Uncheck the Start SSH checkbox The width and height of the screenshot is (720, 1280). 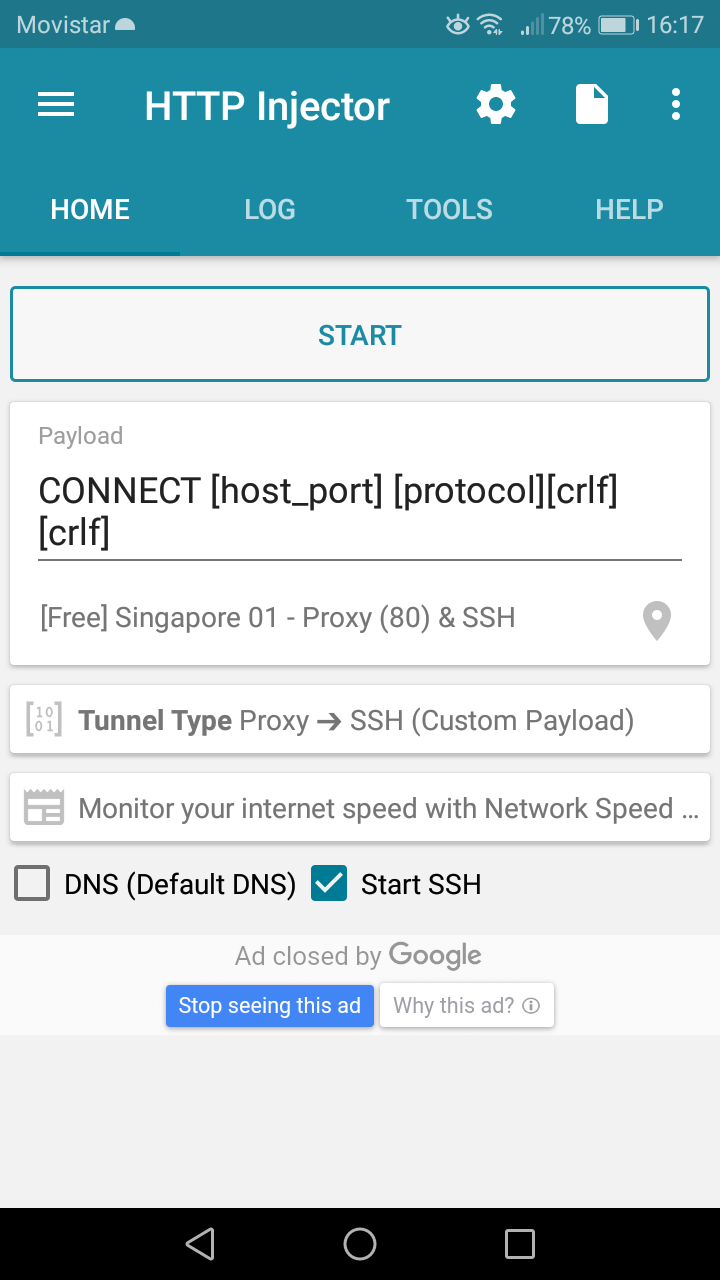(329, 884)
